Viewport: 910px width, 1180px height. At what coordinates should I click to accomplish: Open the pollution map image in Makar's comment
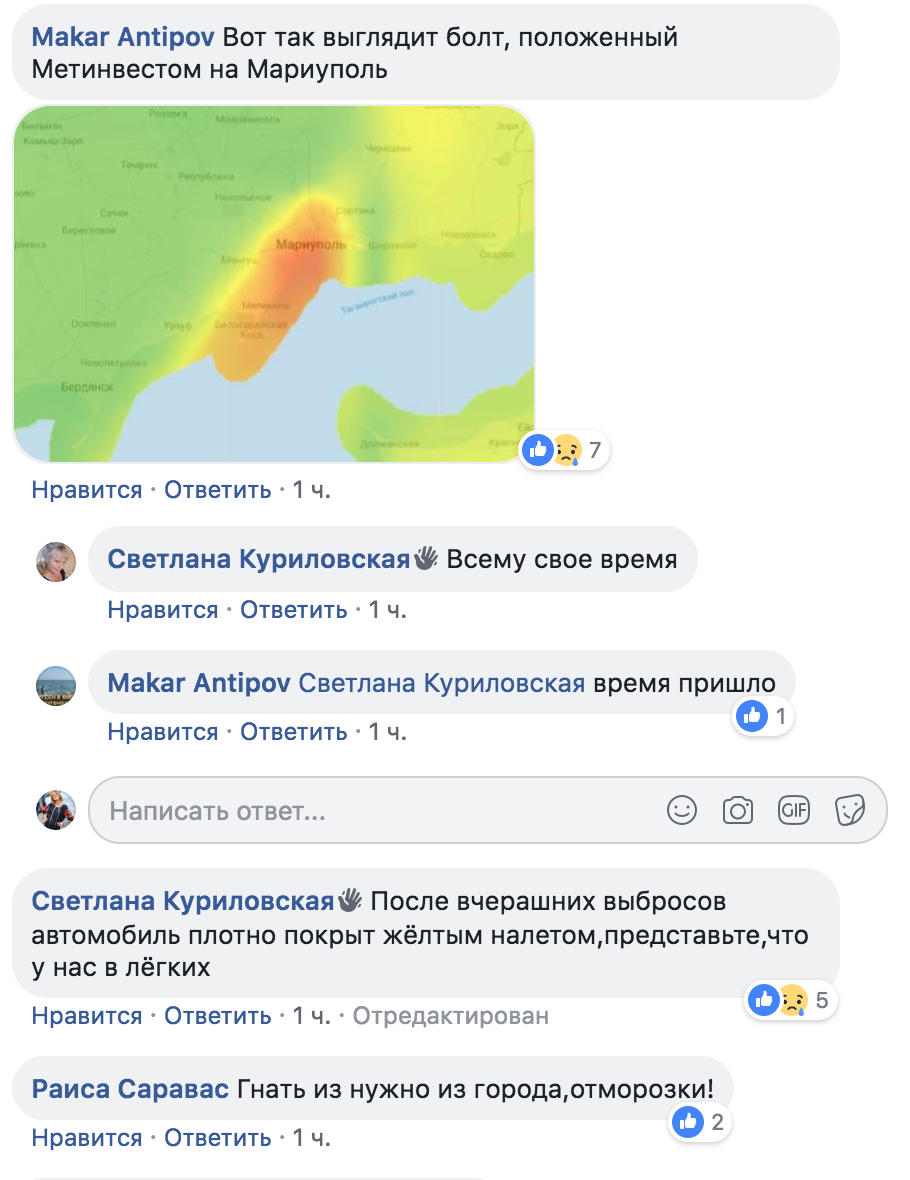coord(274,284)
